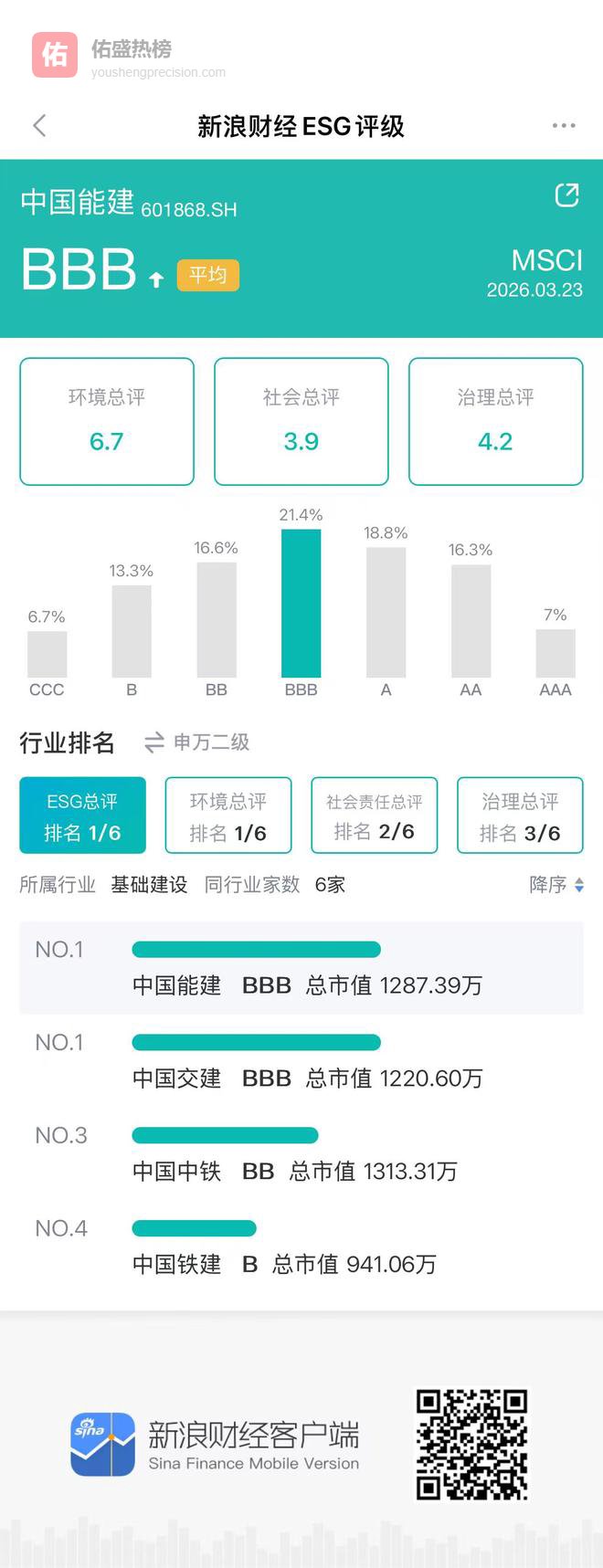Switch the 申万二级 industry classification
The height and width of the screenshot is (1568, 603).
197,742
